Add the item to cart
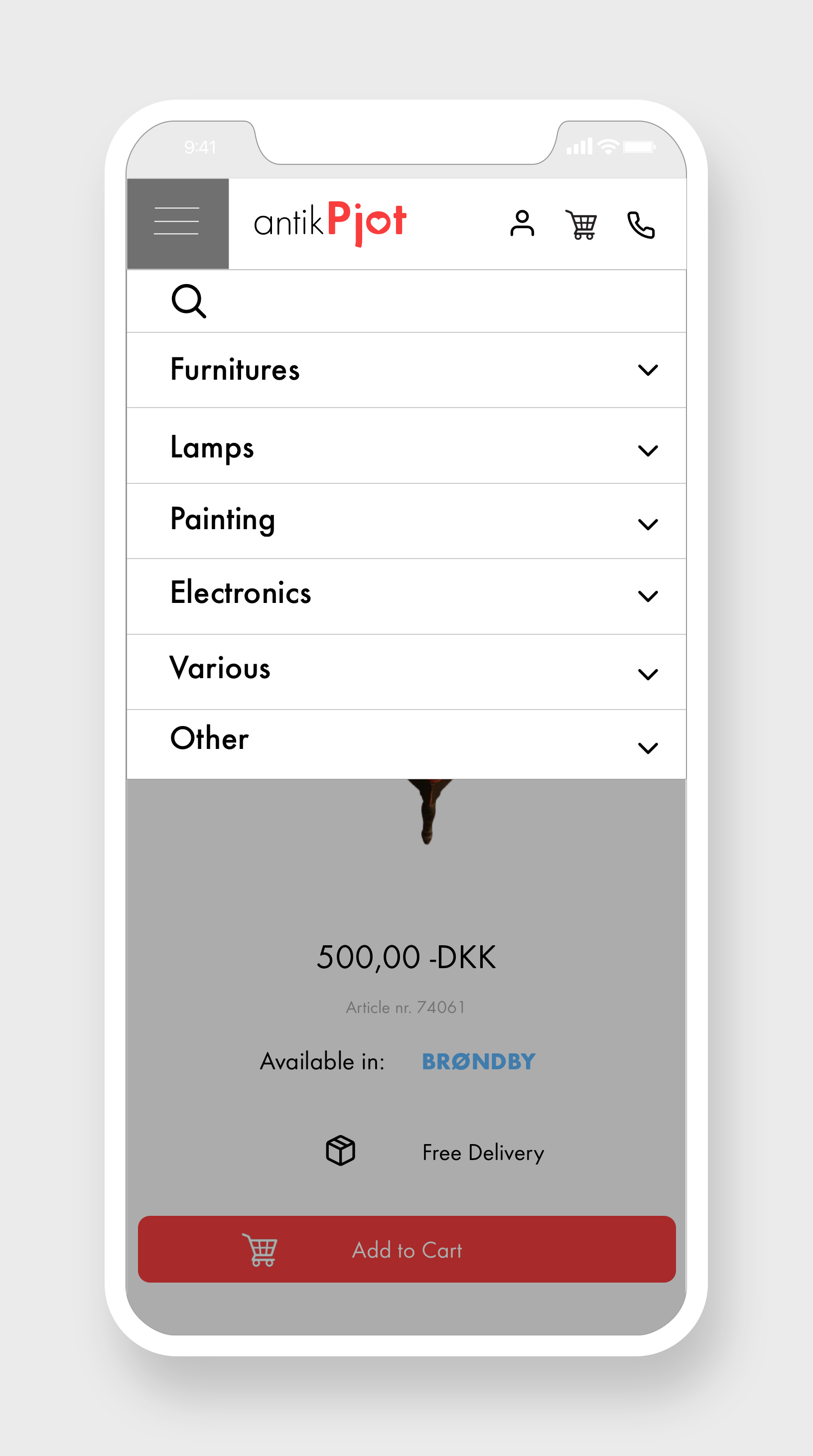Viewport: 813px width, 1456px height. (406, 1249)
